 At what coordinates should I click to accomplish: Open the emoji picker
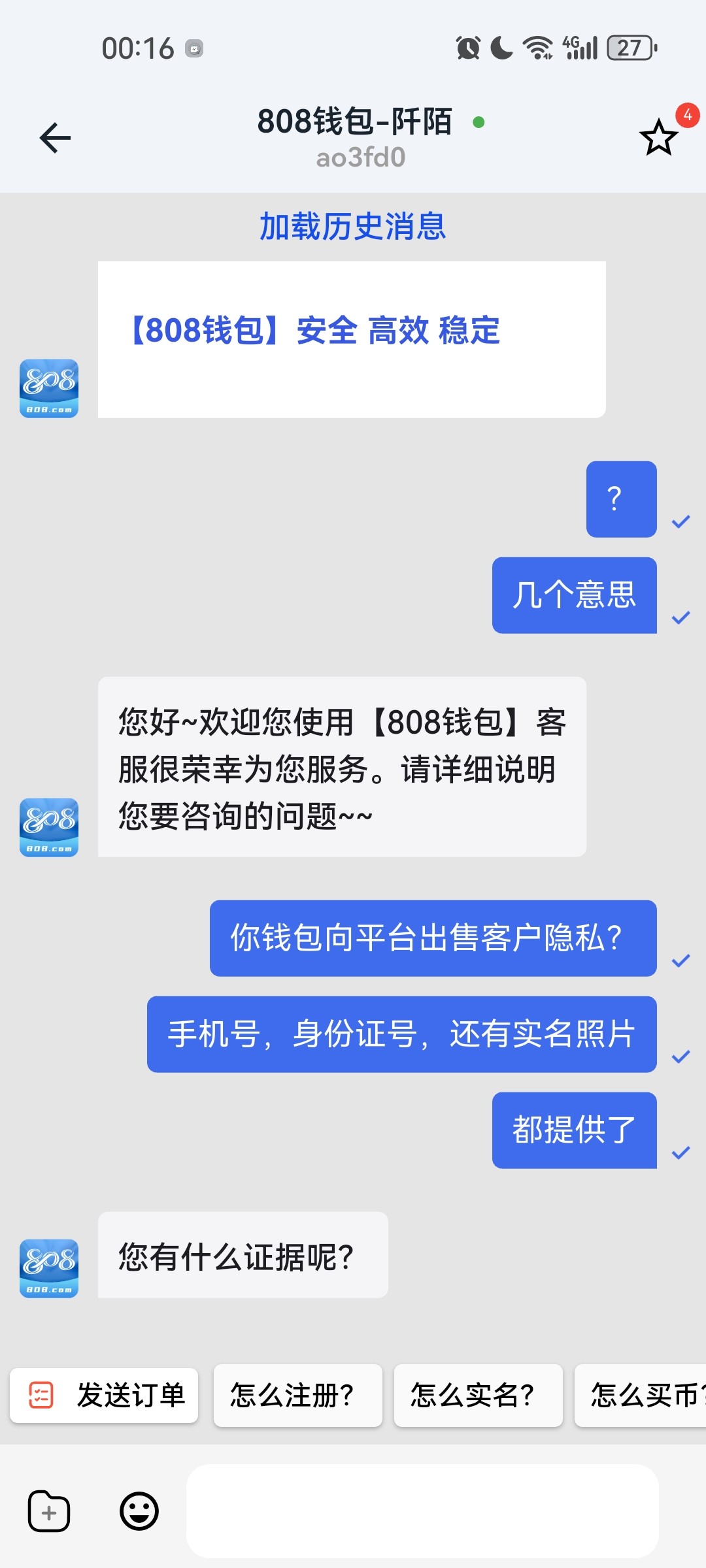pyautogui.click(x=139, y=1511)
